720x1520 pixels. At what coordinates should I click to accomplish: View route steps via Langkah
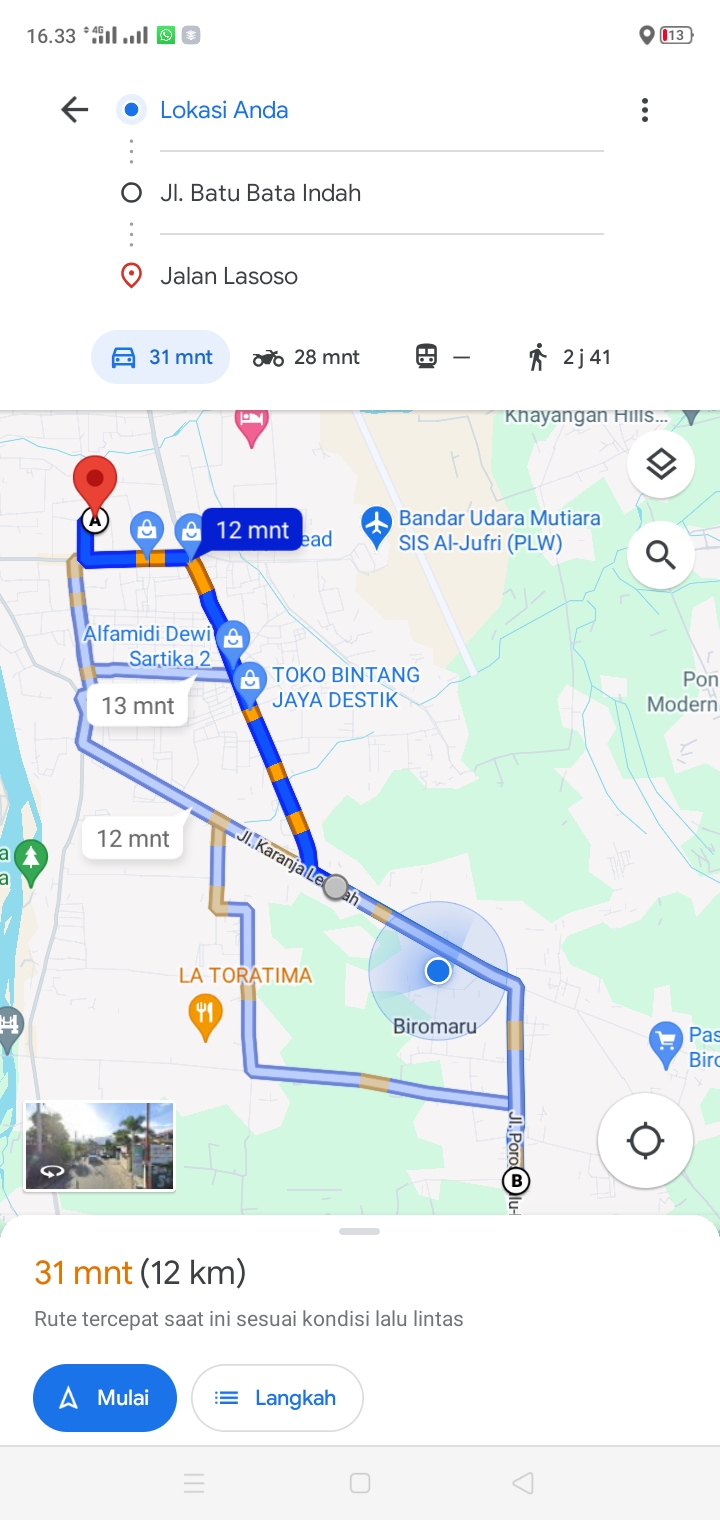tap(277, 1398)
